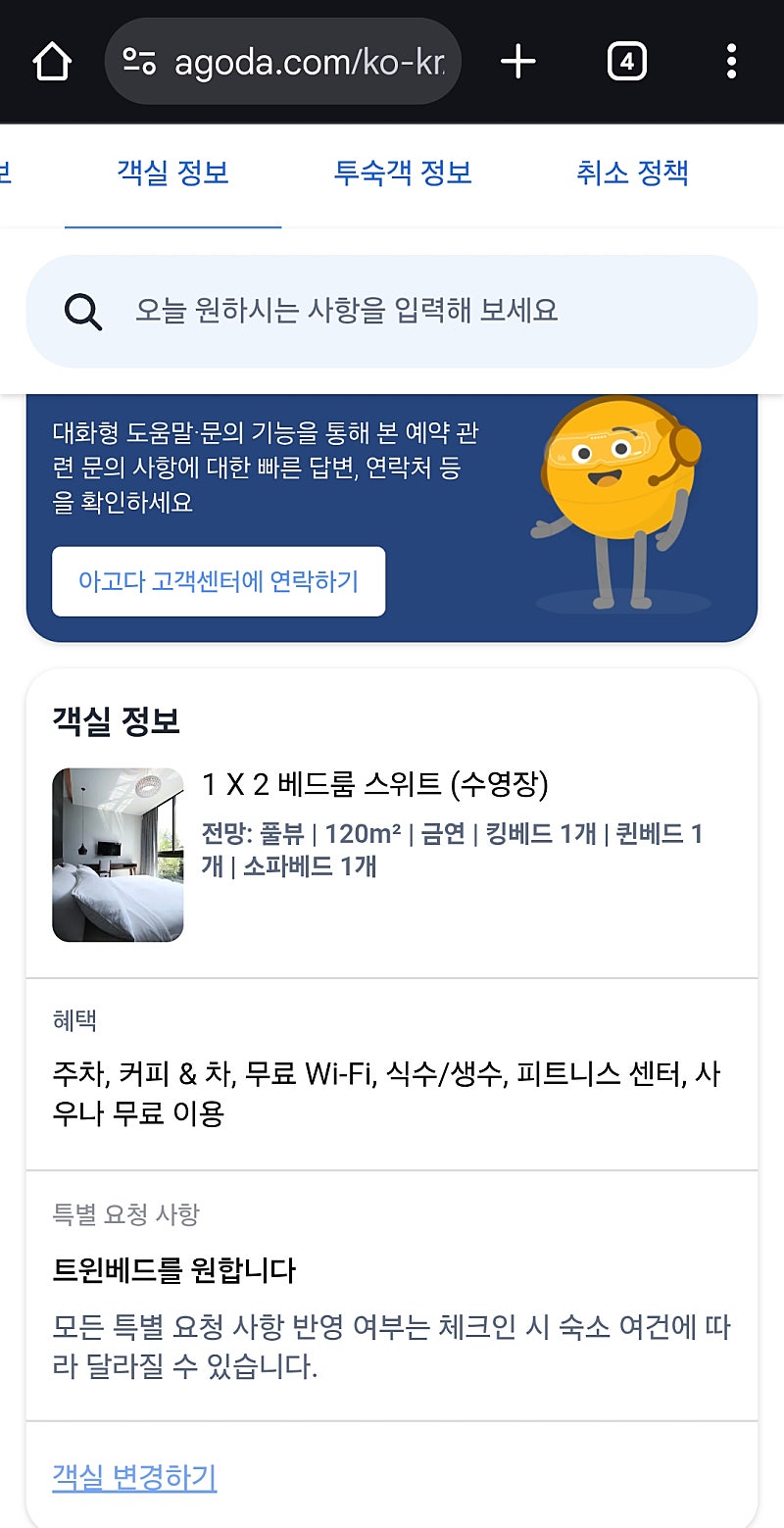
Task: Open the browser overflow menu
Action: pos(731,62)
